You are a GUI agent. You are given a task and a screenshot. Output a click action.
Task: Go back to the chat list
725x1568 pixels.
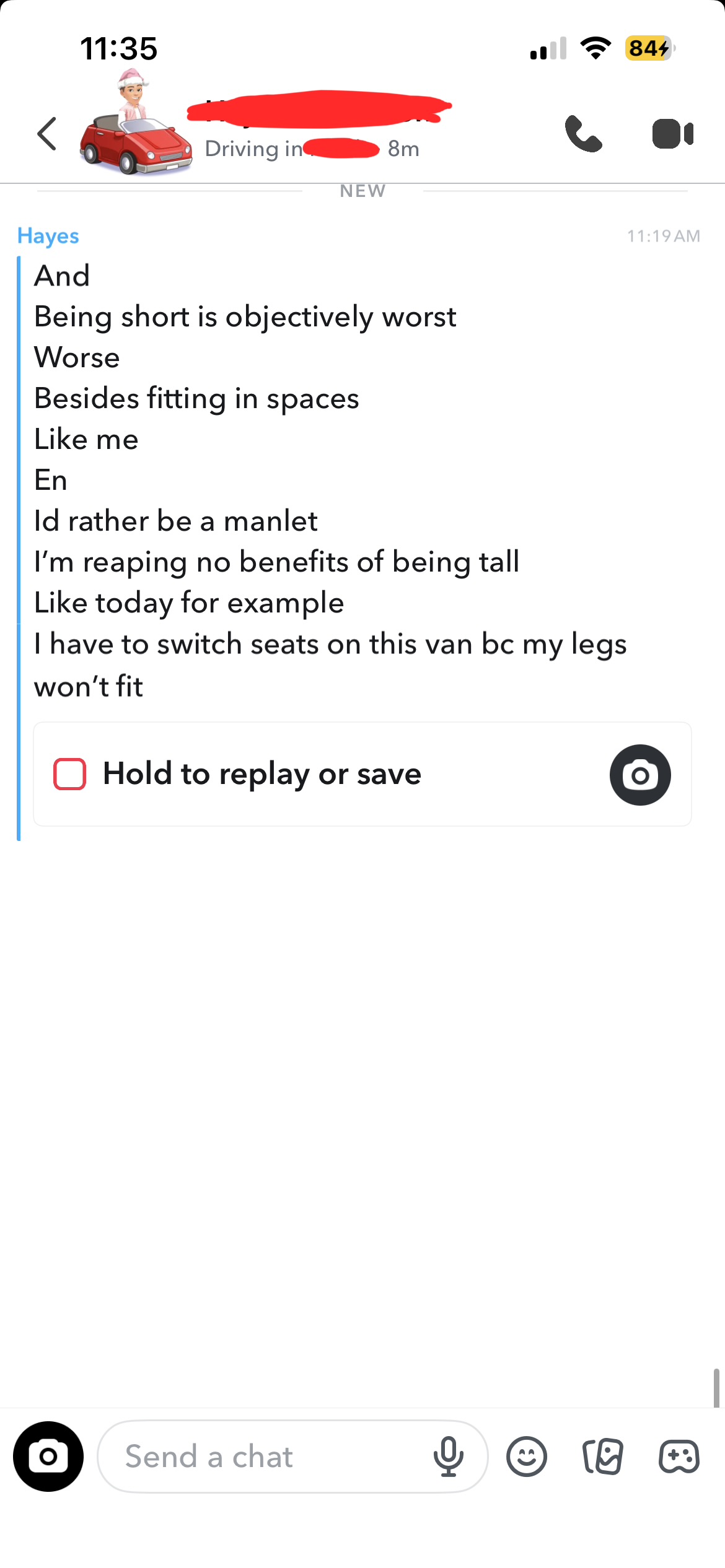tap(47, 134)
